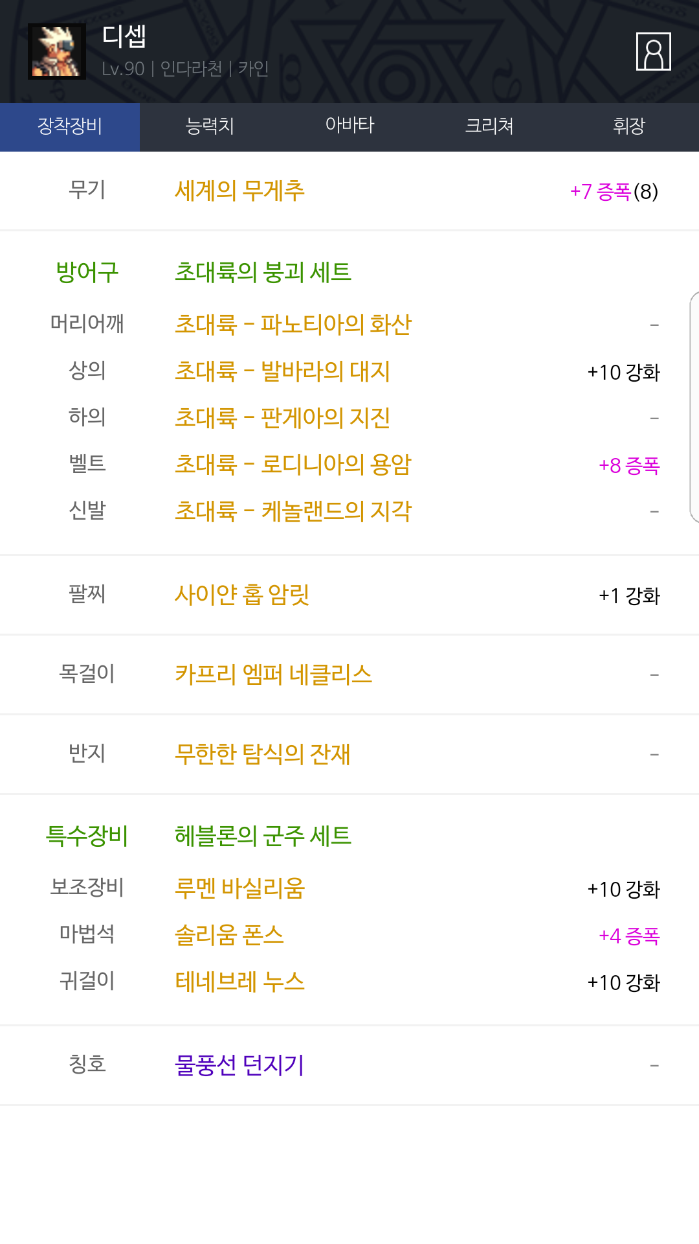
Task: Open weapon item 세계의 무게추
Action: click(x=240, y=190)
